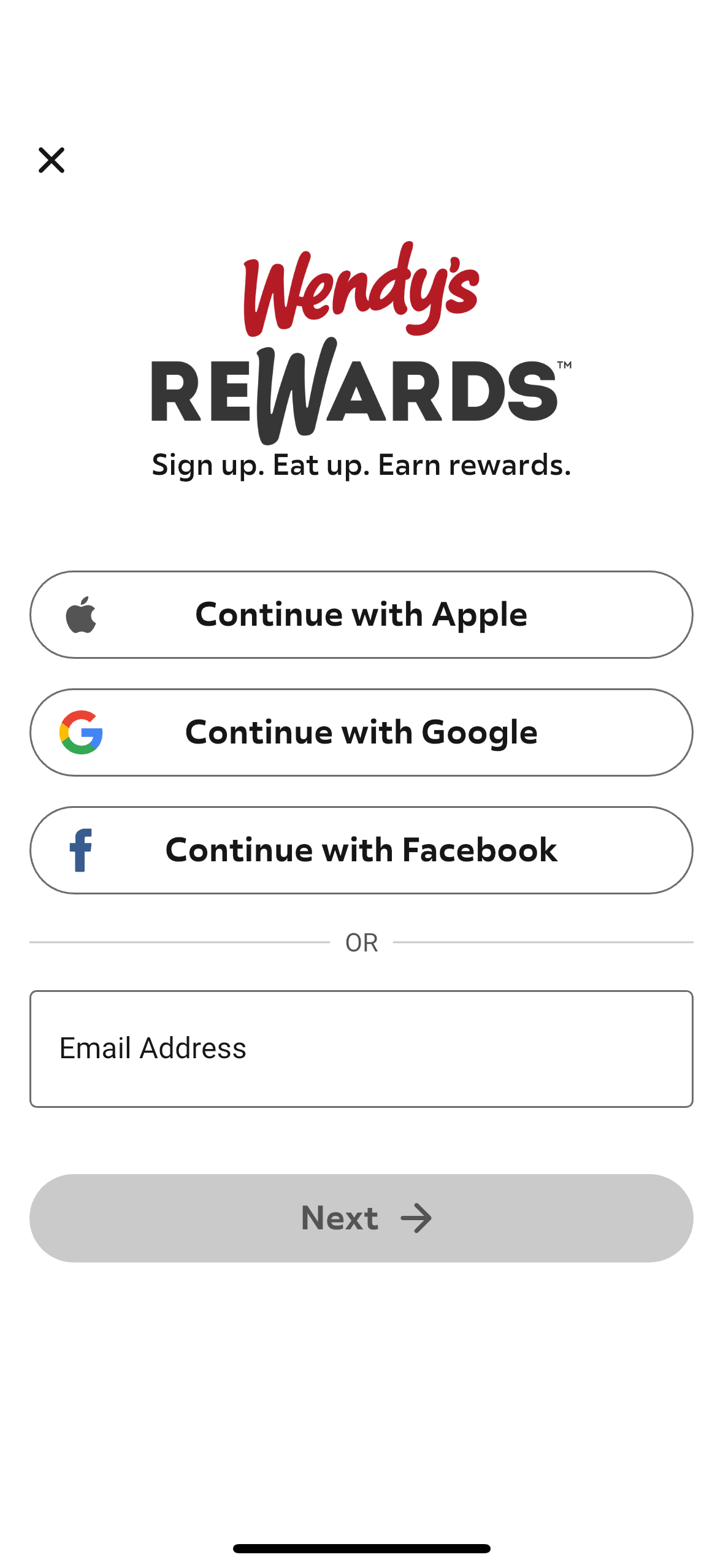Click the Email Address input field
723x1568 pixels.
tap(361, 1048)
